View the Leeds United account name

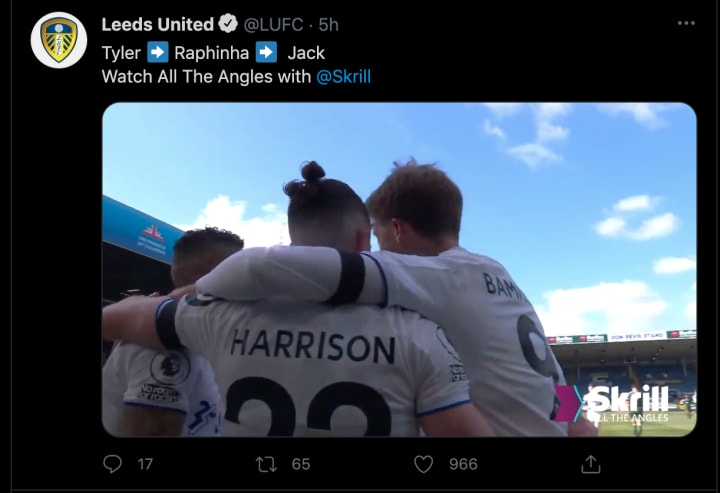pyautogui.click(x=157, y=24)
